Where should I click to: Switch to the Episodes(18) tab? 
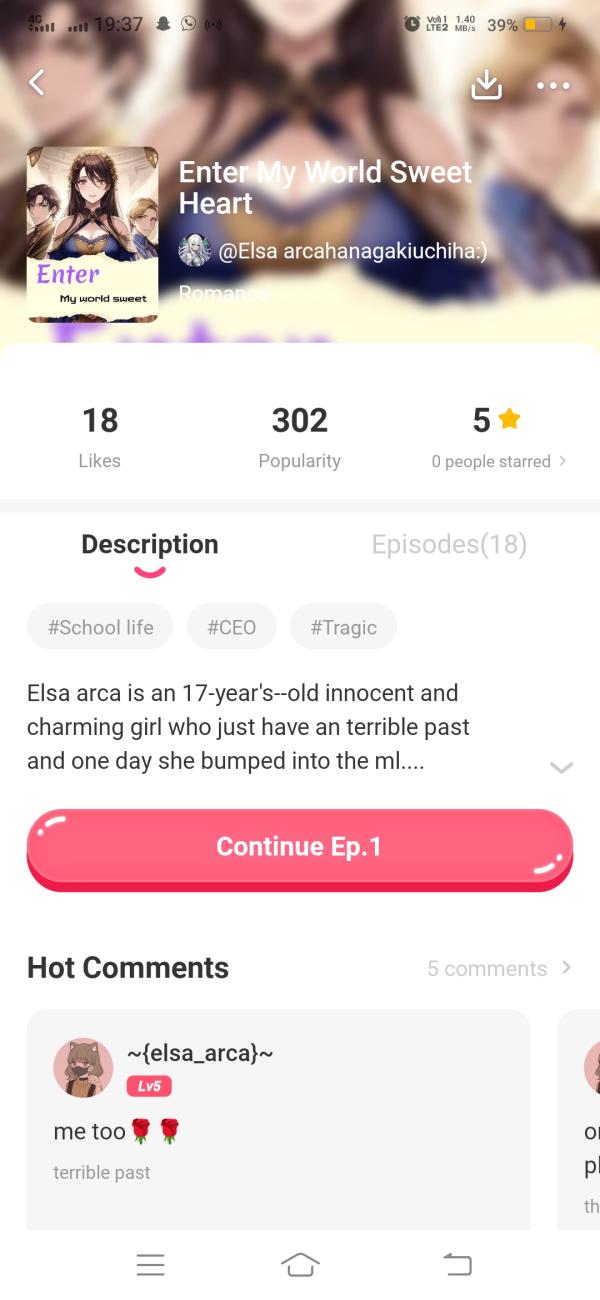tap(448, 545)
